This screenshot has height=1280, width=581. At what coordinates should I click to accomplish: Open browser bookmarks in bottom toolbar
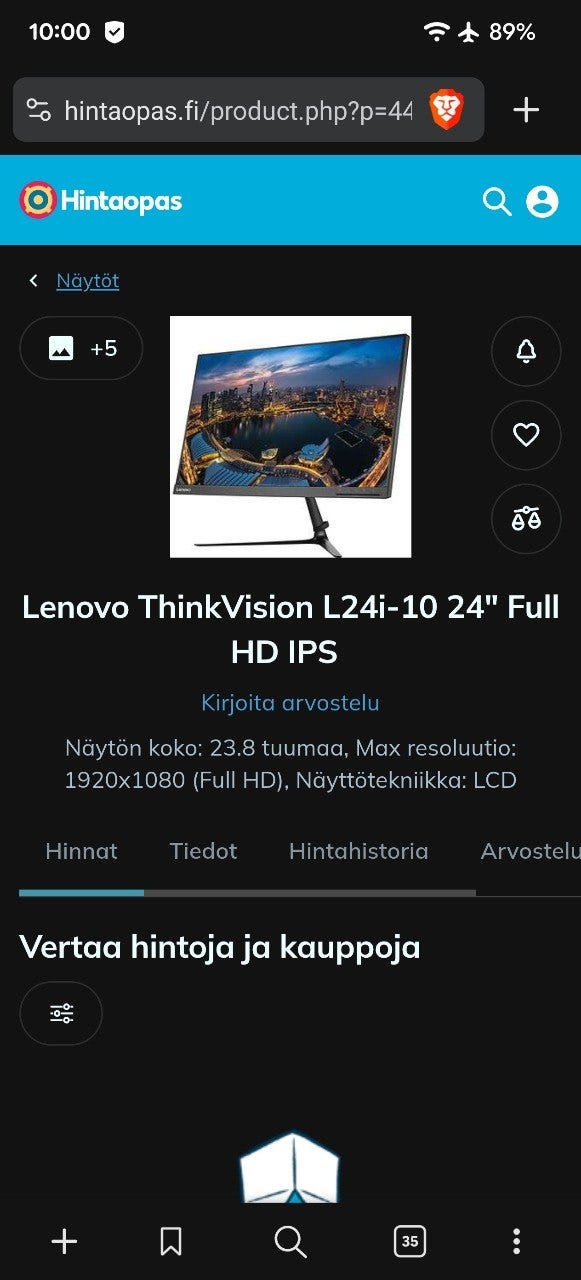point(171,1242)
